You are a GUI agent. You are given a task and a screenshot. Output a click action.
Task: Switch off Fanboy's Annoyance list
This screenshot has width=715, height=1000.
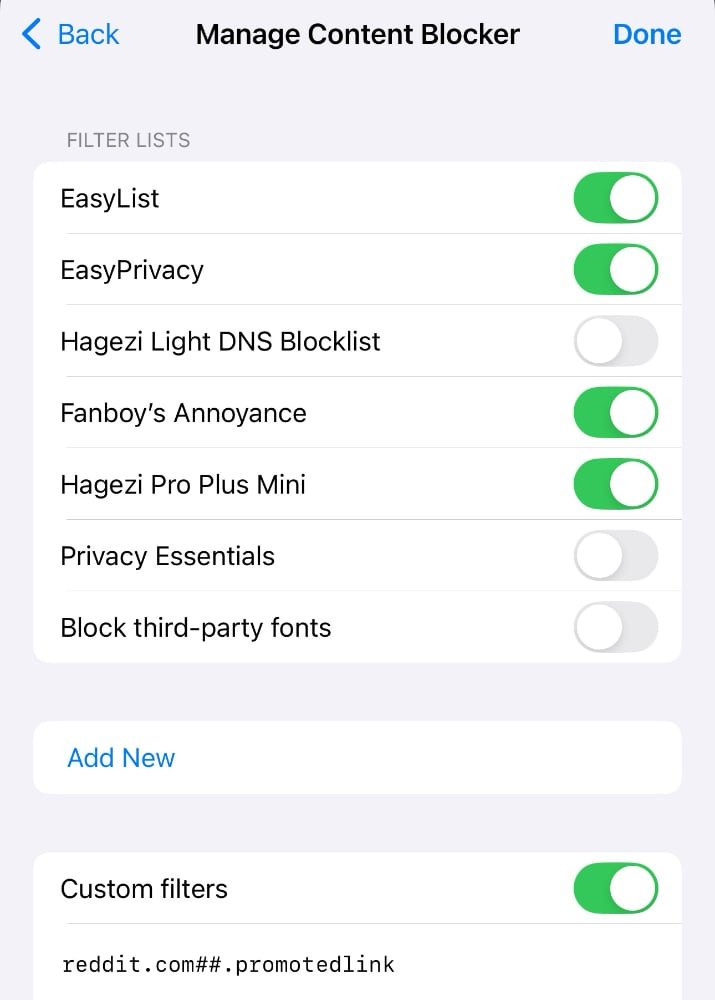point(615,413)
